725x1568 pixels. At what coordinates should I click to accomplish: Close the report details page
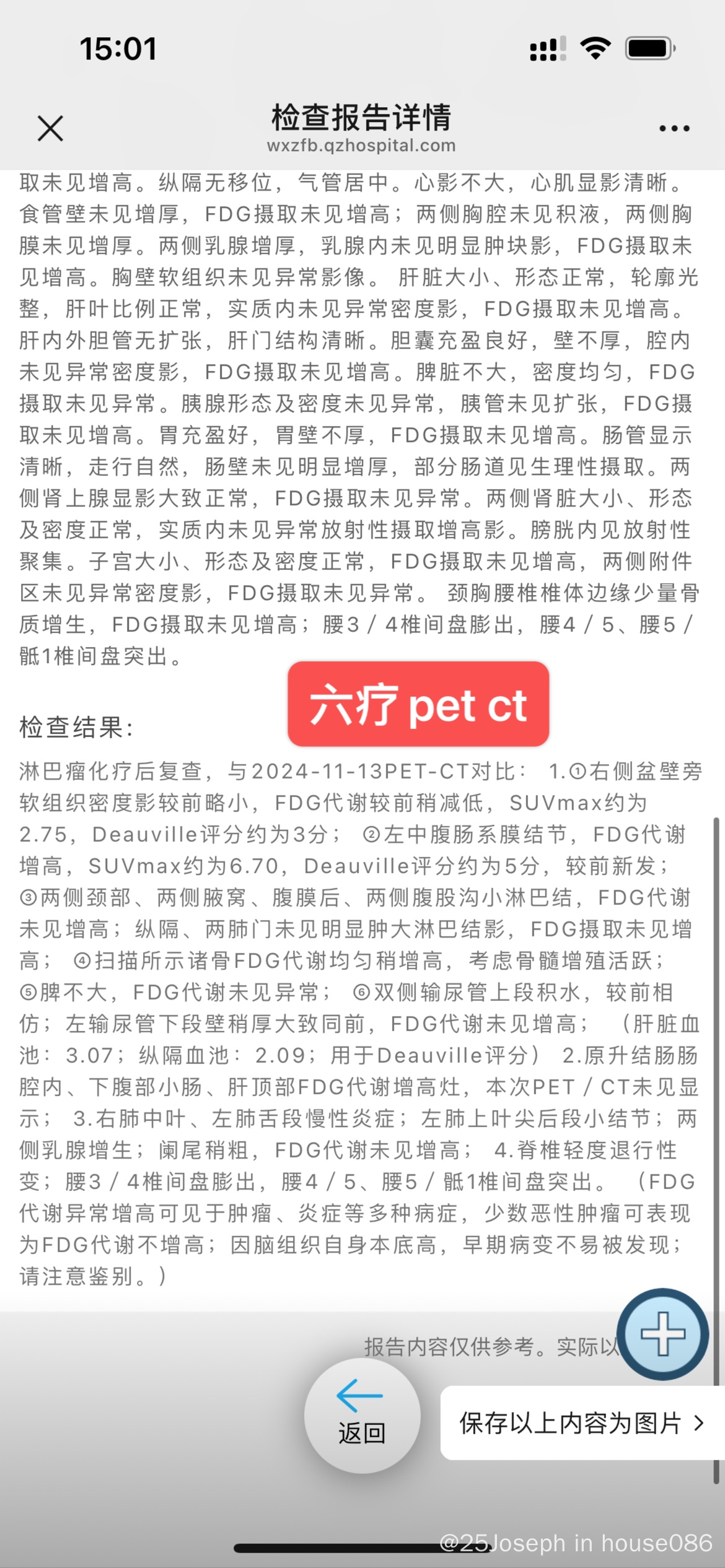pyautogui.click(x=50, y=128)
